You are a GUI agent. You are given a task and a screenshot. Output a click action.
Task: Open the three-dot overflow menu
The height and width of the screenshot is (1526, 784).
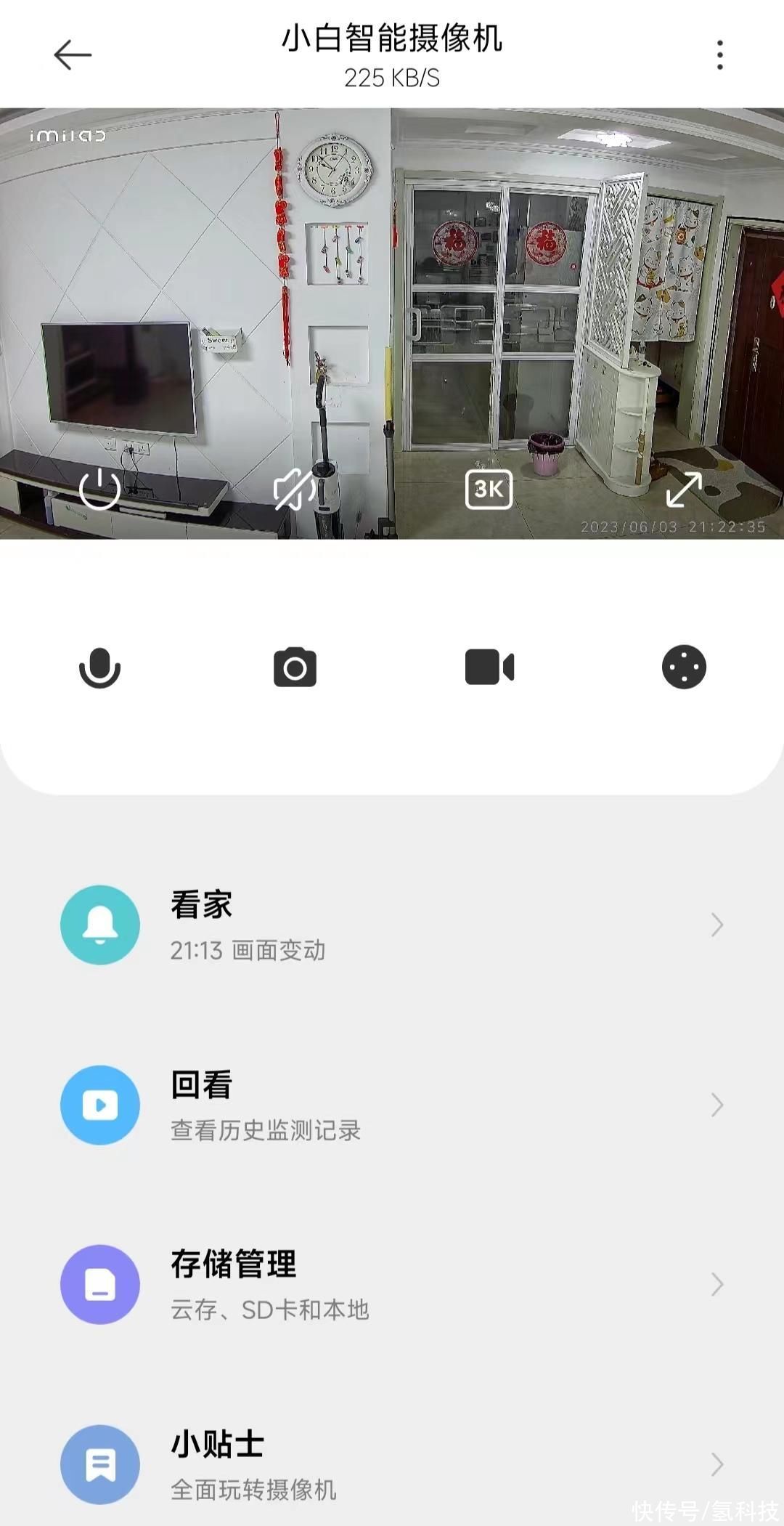pos(719,55)
